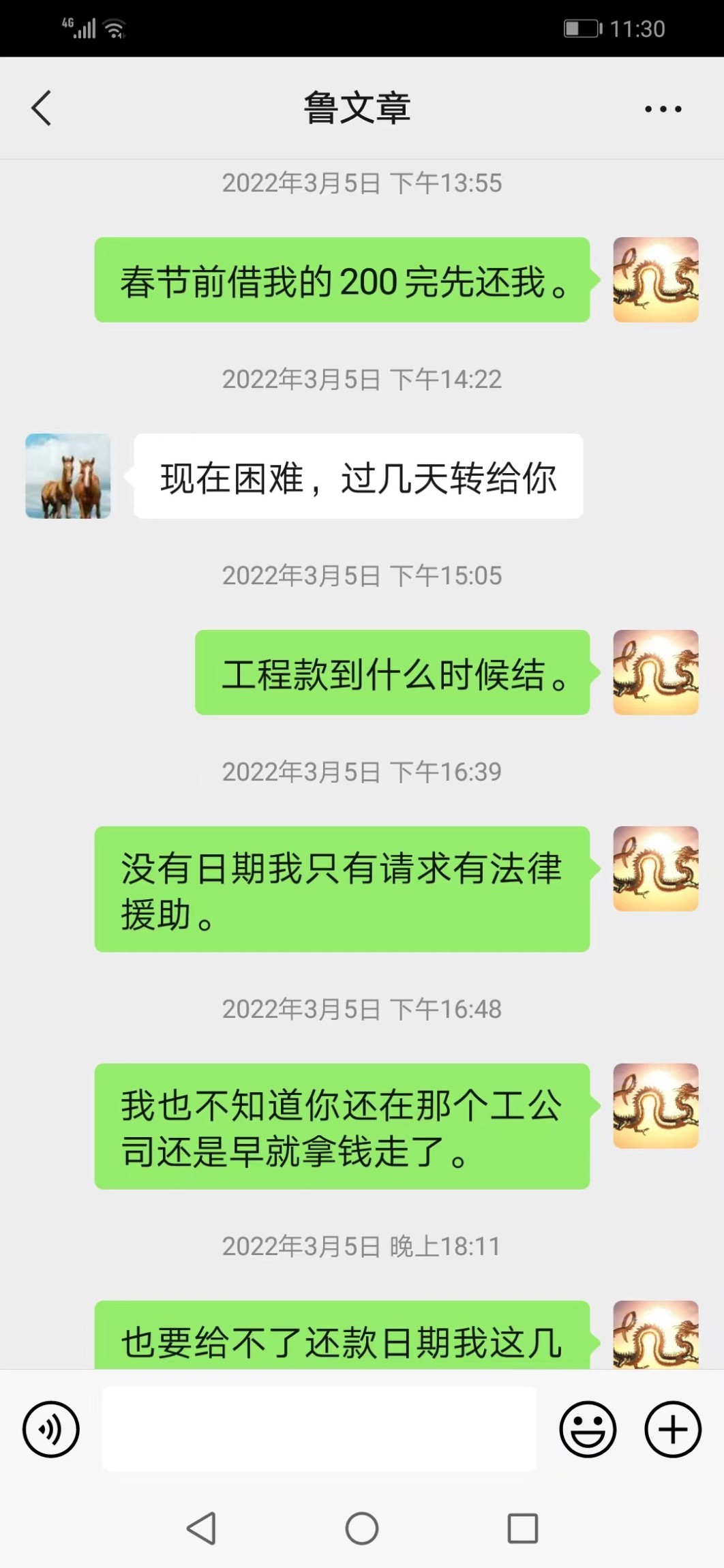Open recent apps from the navigation bar

(523, 1528)
